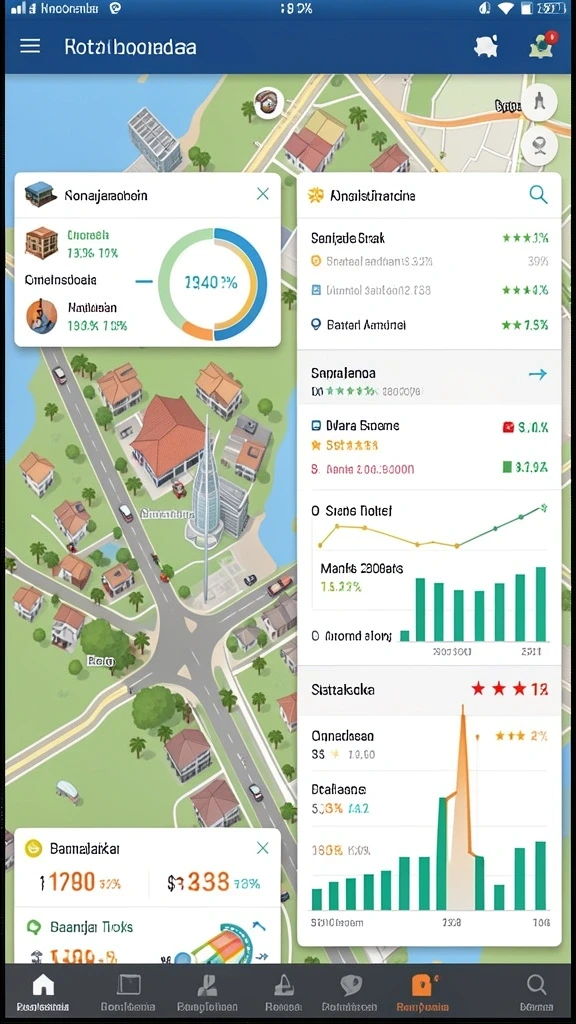
Task: Open the hamburger drawer menu
Action: point(30,46)
